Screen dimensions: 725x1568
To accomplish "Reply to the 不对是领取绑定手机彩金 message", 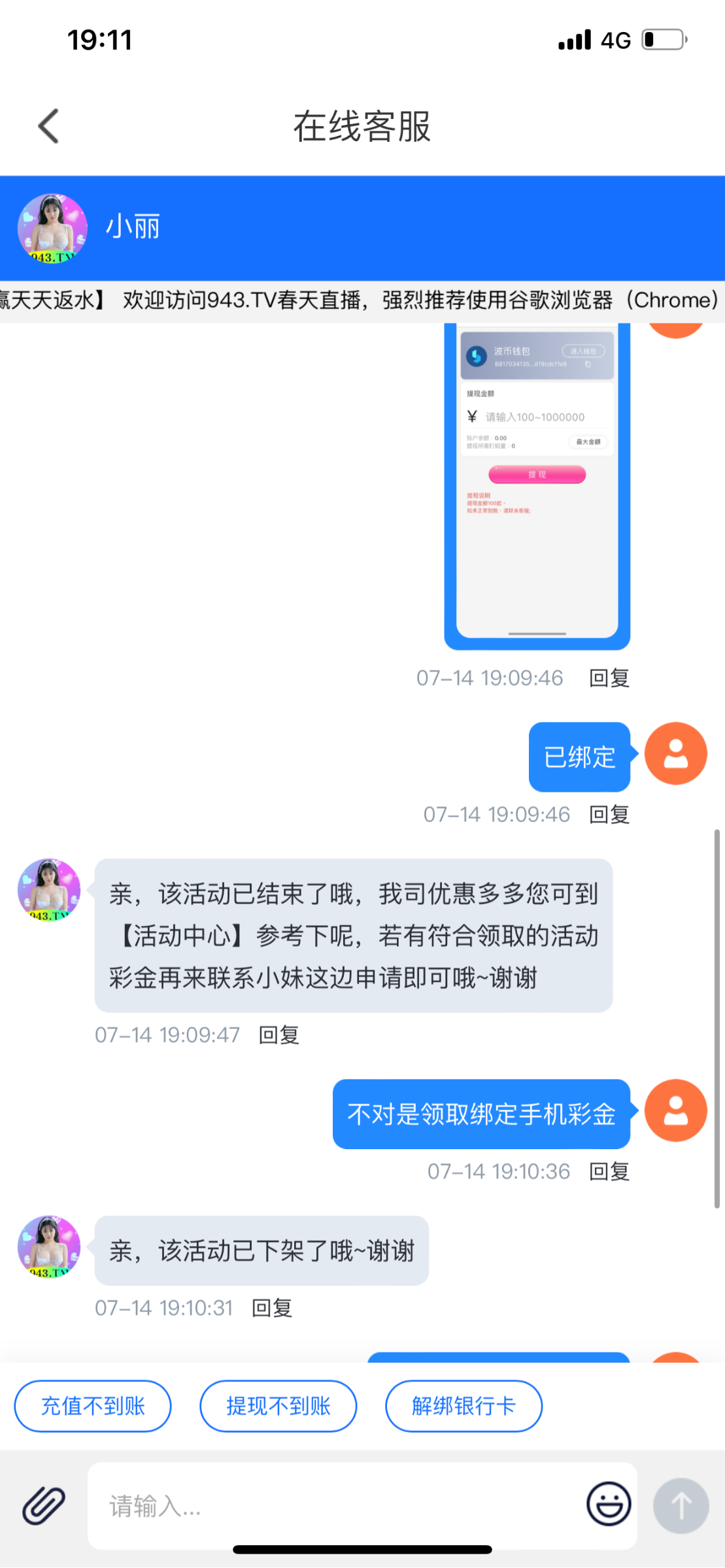I will click(609, 1171).
